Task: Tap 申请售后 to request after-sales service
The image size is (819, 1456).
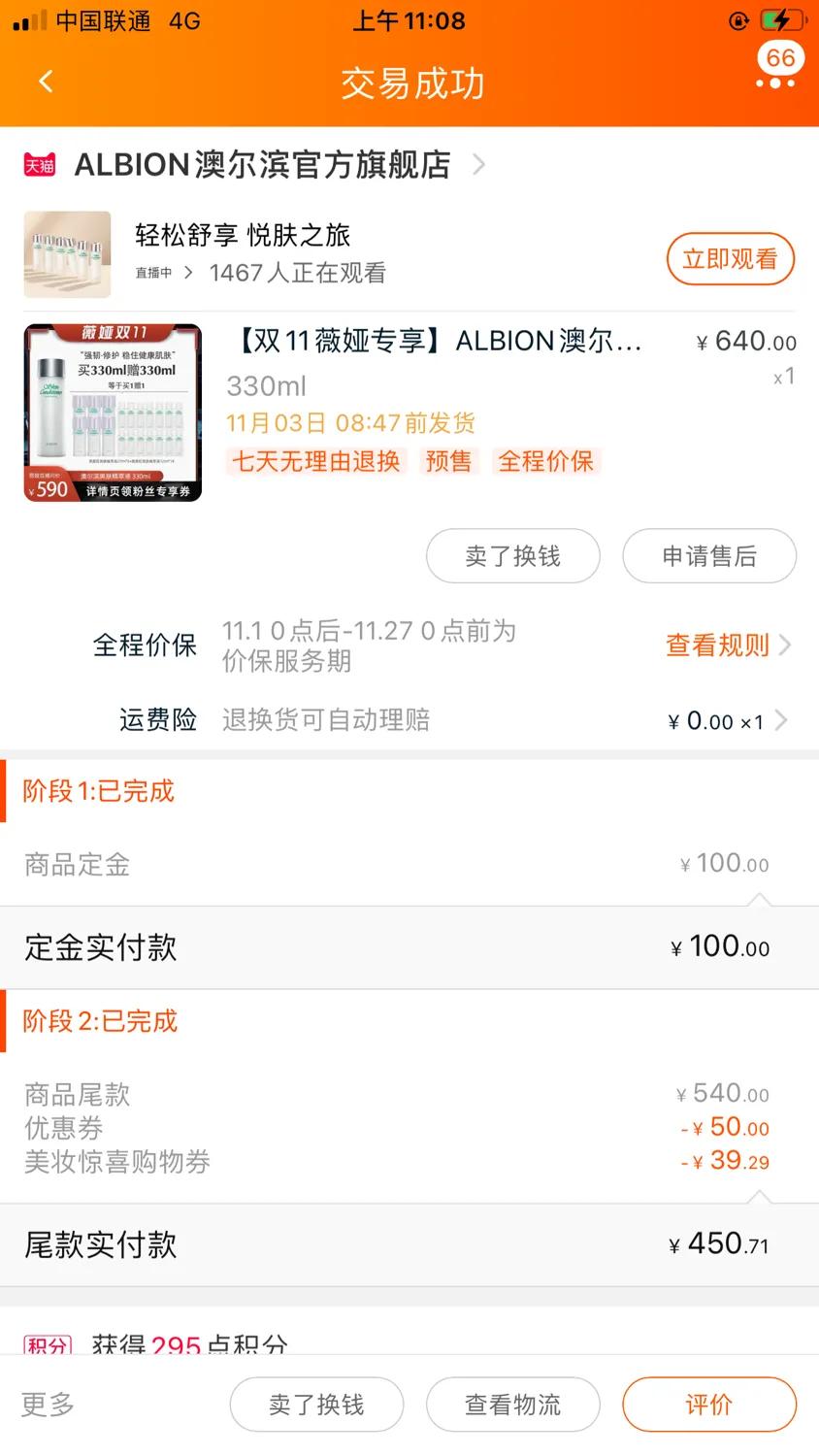Action: pyautogui.click(x=709, y=555)
